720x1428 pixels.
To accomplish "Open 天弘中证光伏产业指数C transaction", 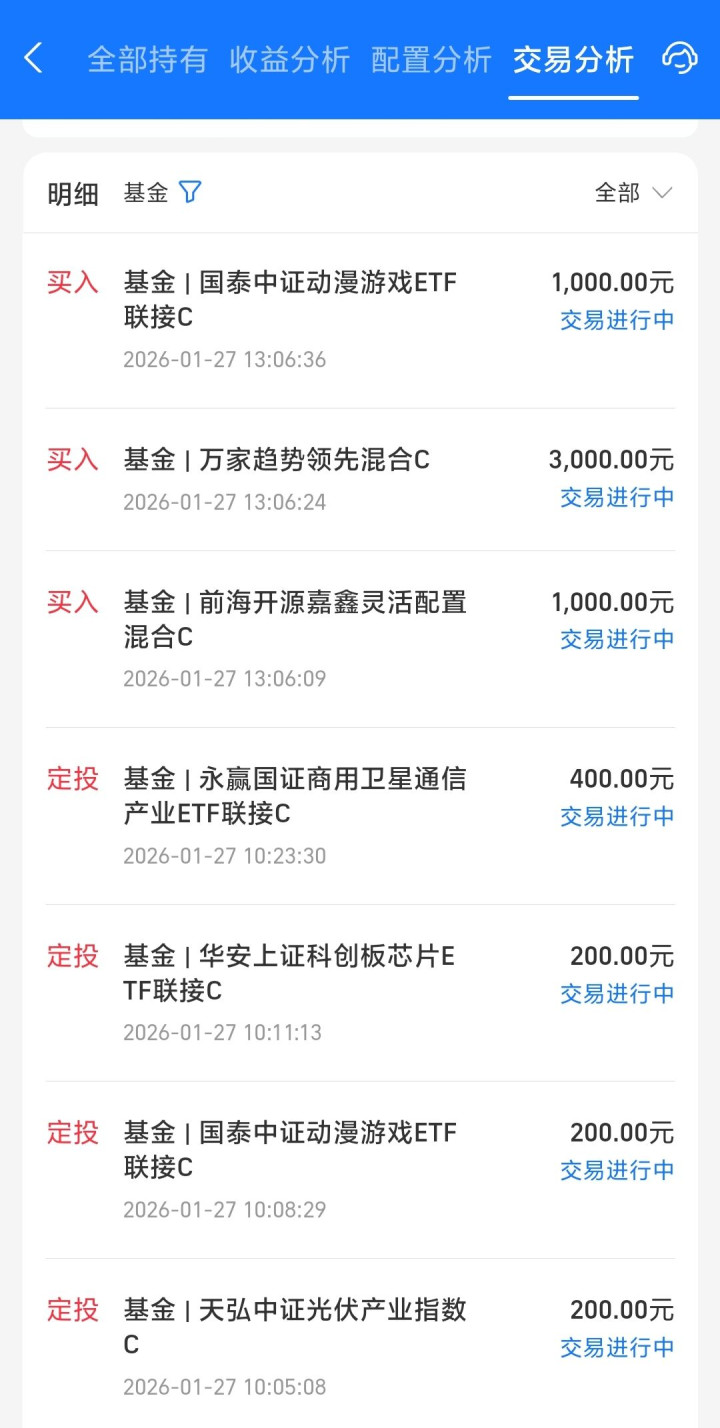I will click(360, 1345).
